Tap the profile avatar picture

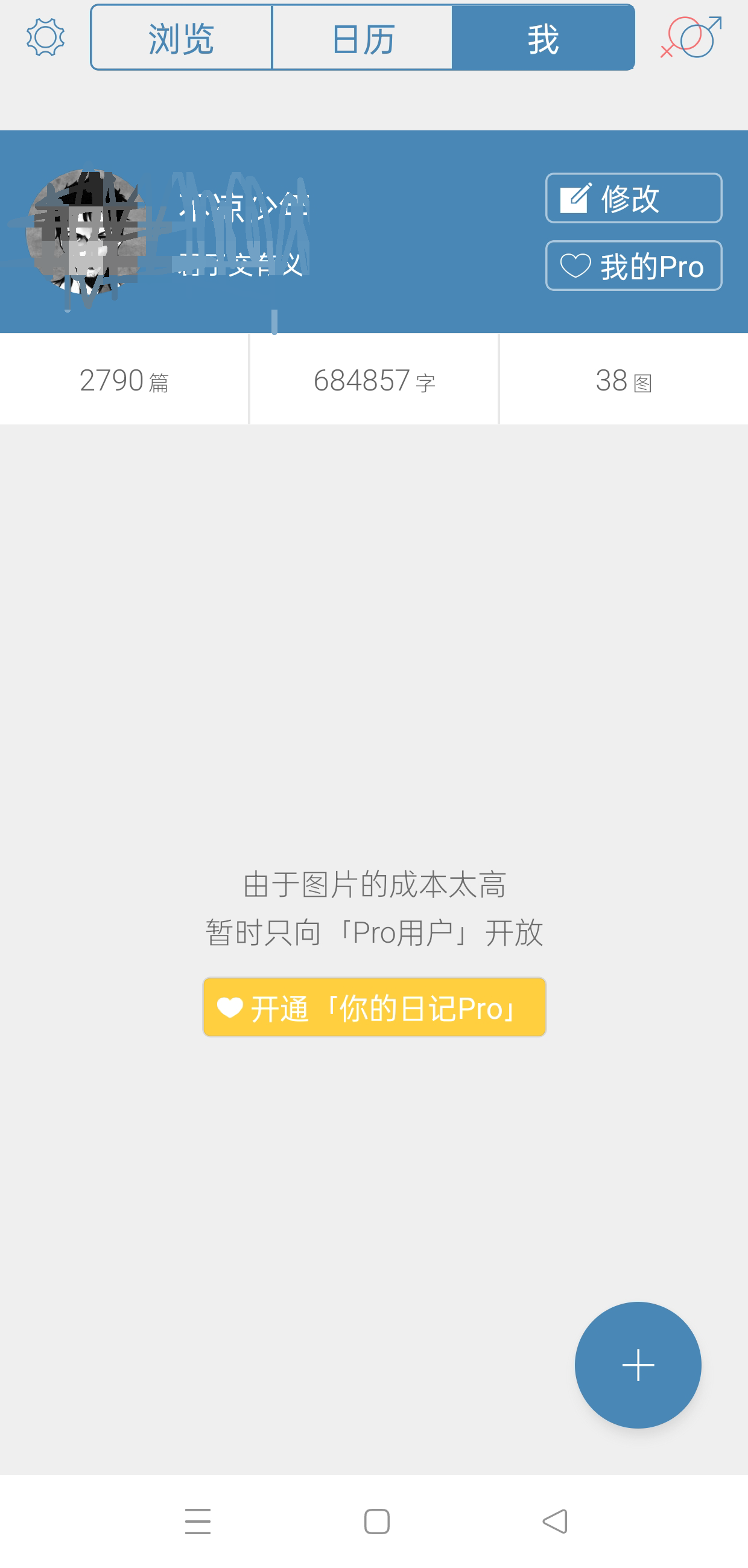click(86, 232)
